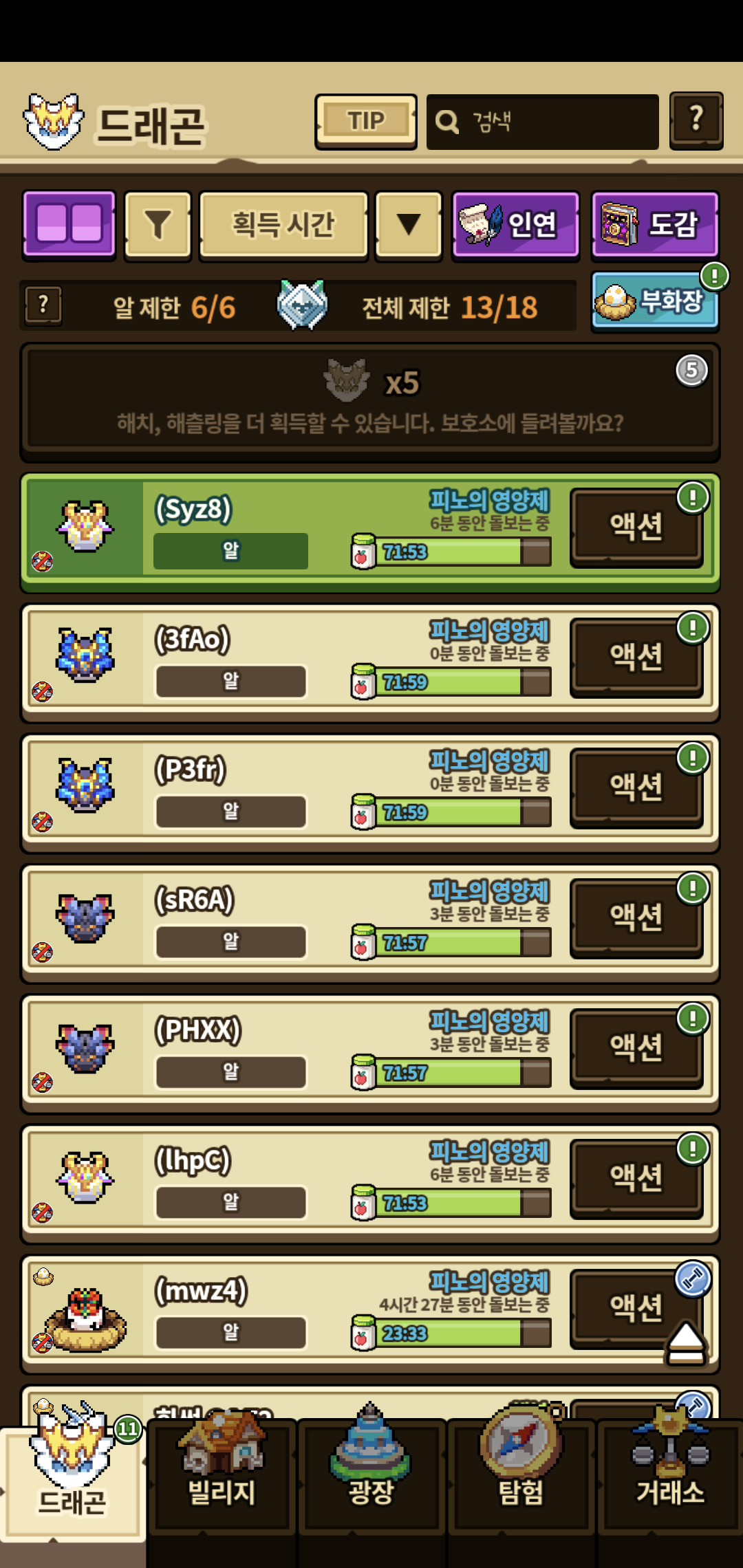Toggle the purple grid view layout
The height and width of the screenshot is (1568, 743).
(x=69, y=224)
